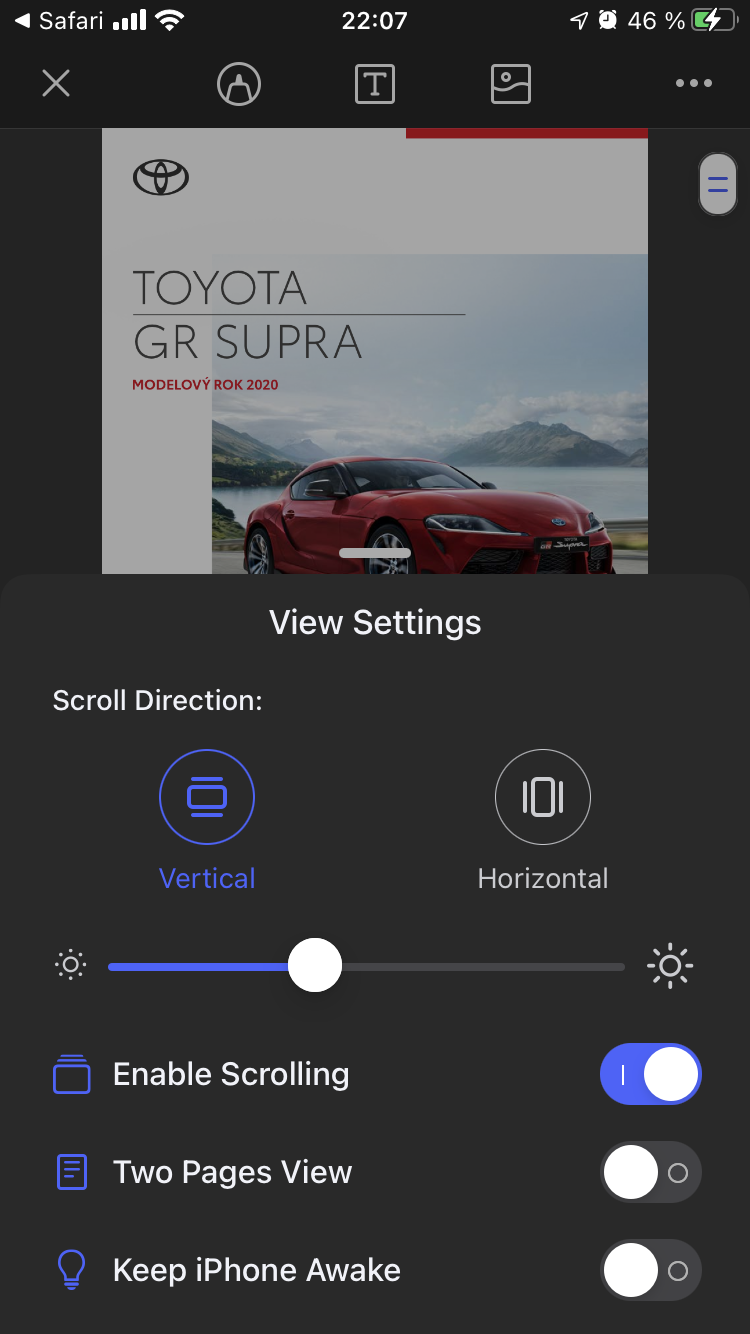This screenshot has width=750, height=1334.
Task: Switch scroll direction to Horizontal
Action: [542, 798]
